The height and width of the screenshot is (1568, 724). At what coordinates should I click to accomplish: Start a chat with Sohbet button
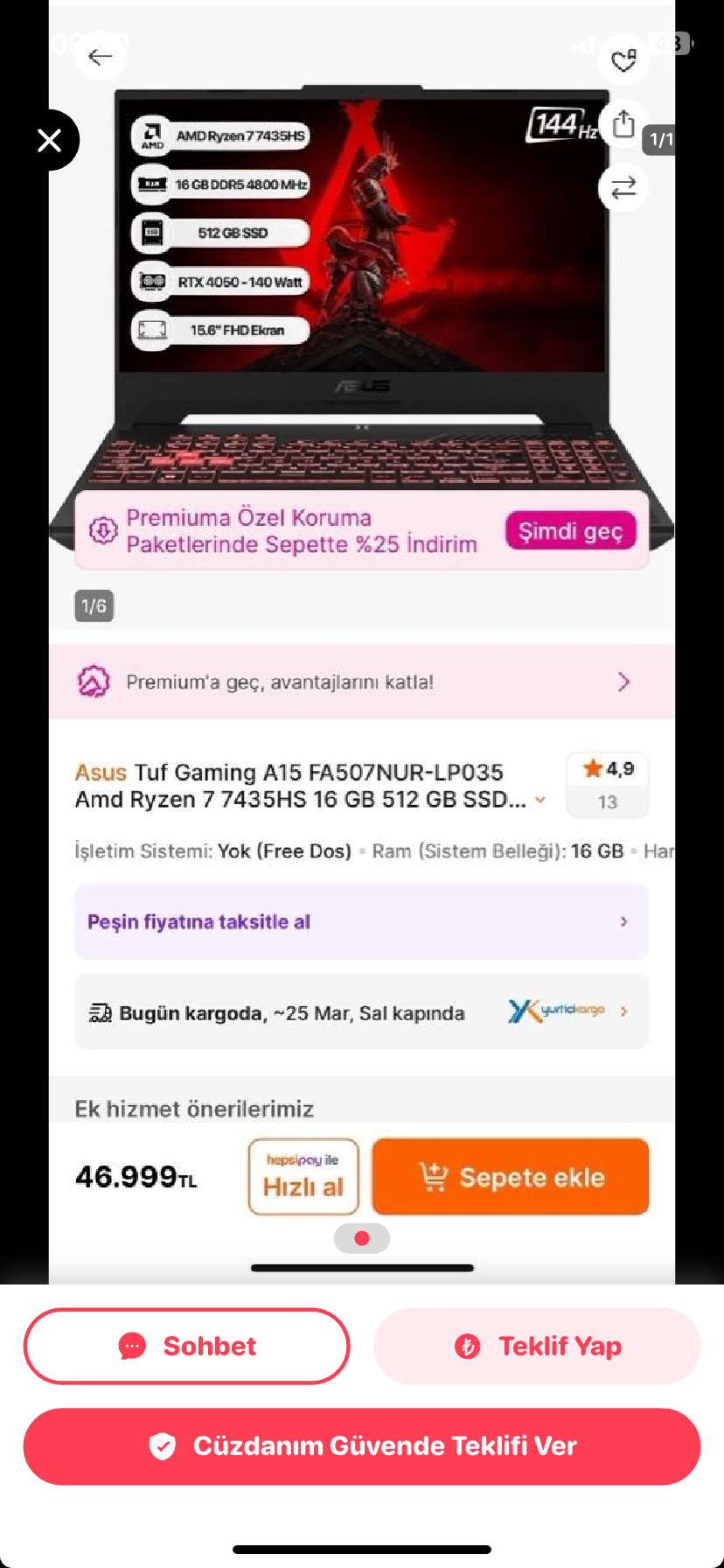[x=186, y=1346]
